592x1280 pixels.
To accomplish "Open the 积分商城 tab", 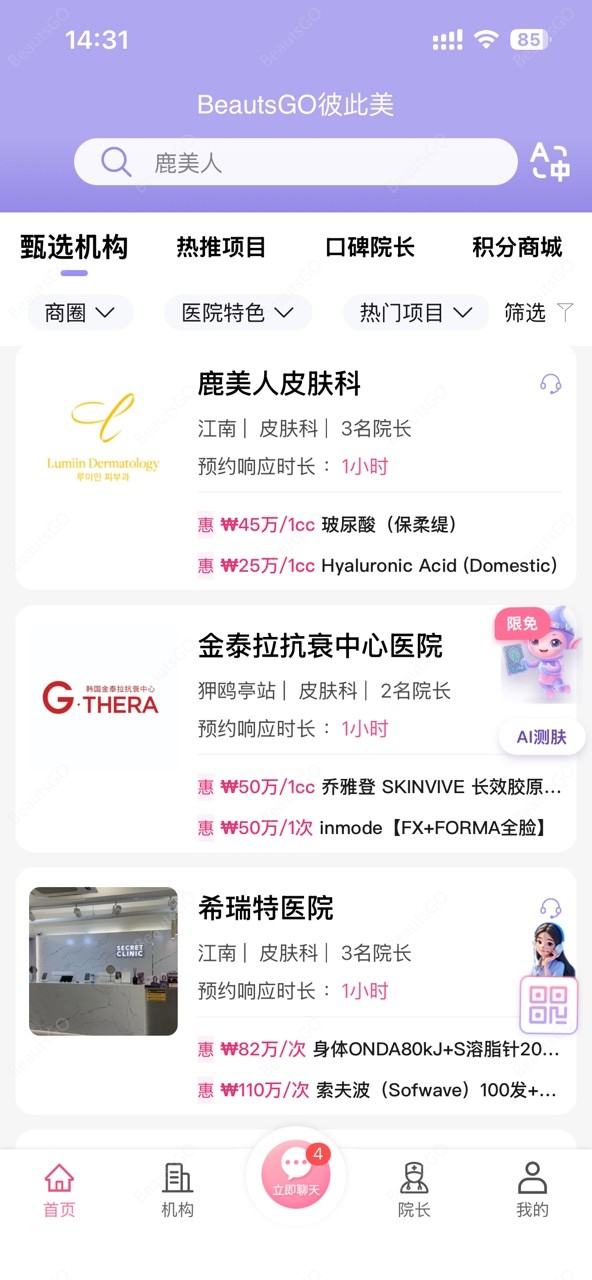I will (x=517, y=247).
